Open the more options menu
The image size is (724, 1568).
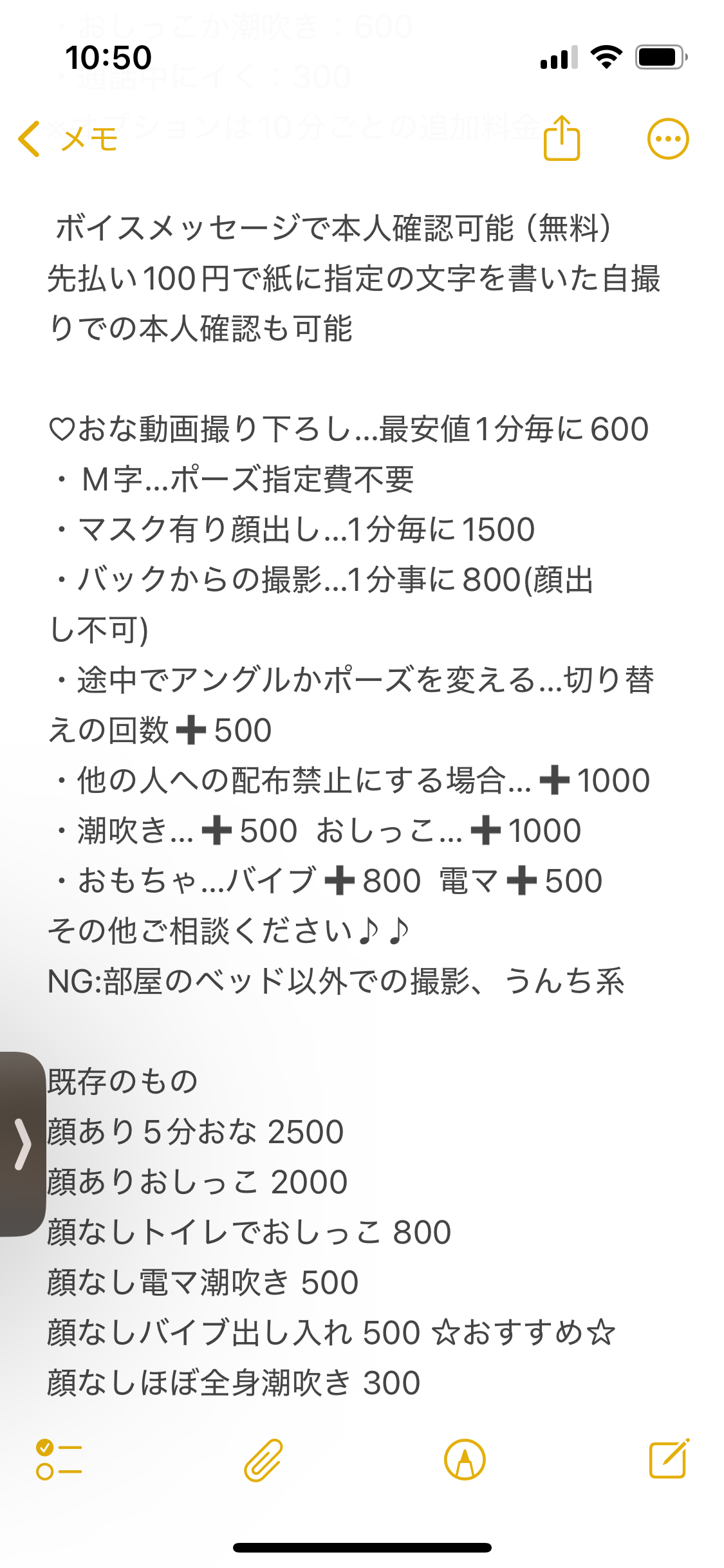667,139
